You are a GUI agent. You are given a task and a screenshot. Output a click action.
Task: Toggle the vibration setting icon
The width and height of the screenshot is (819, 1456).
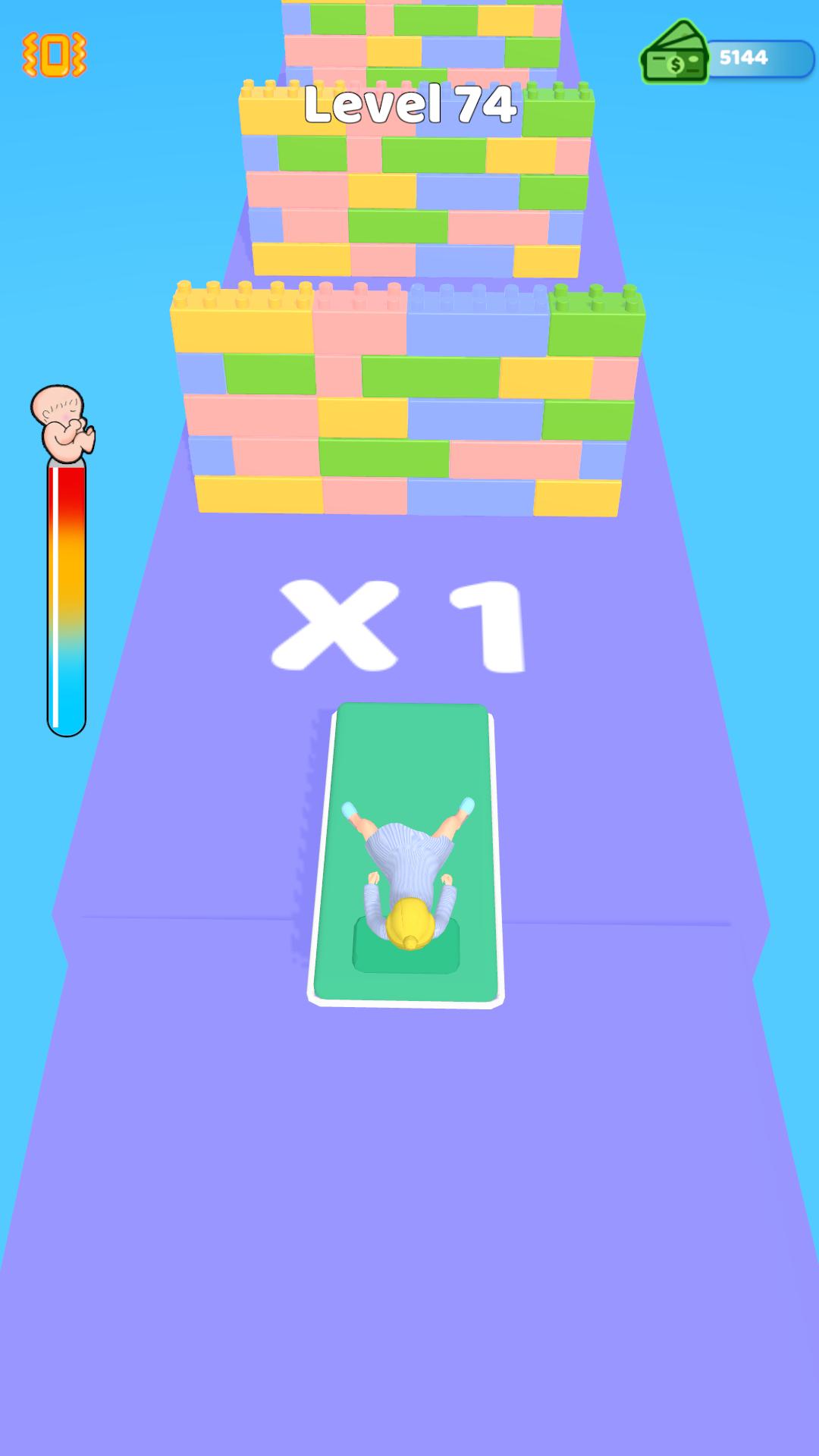tap(54, 55)
